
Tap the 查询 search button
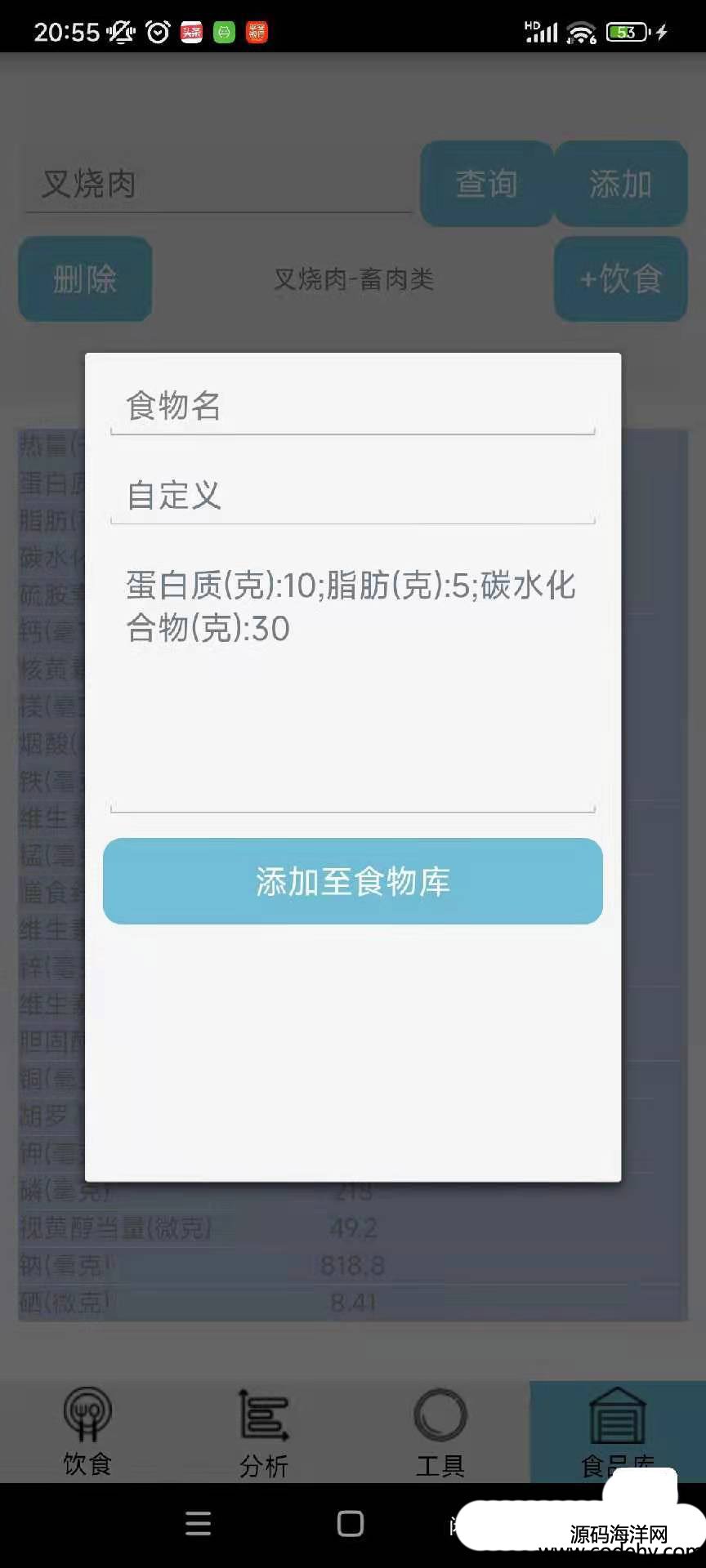tap(486, 184)
